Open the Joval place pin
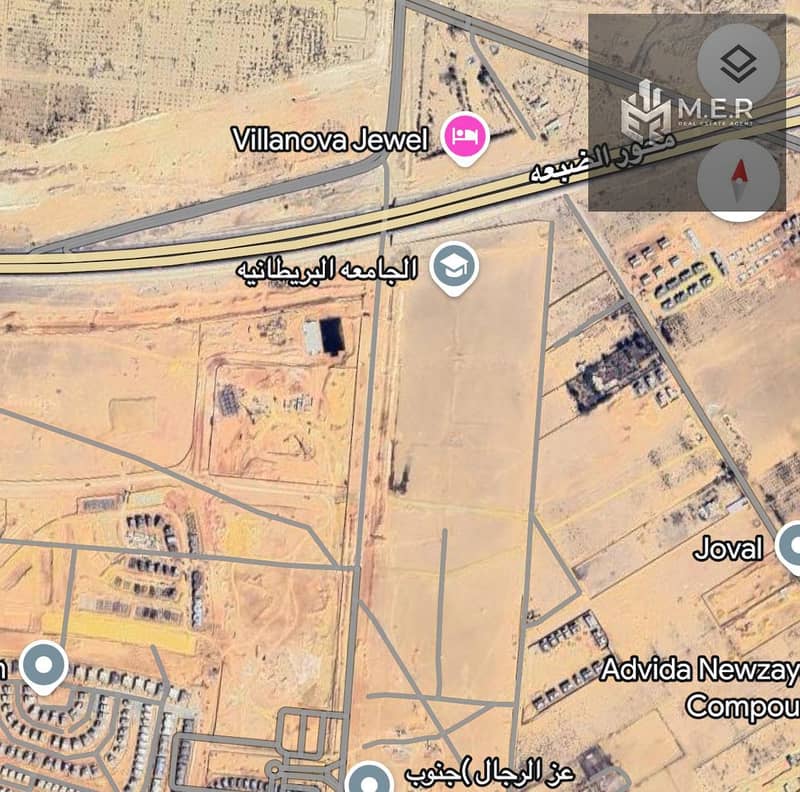 790,548
